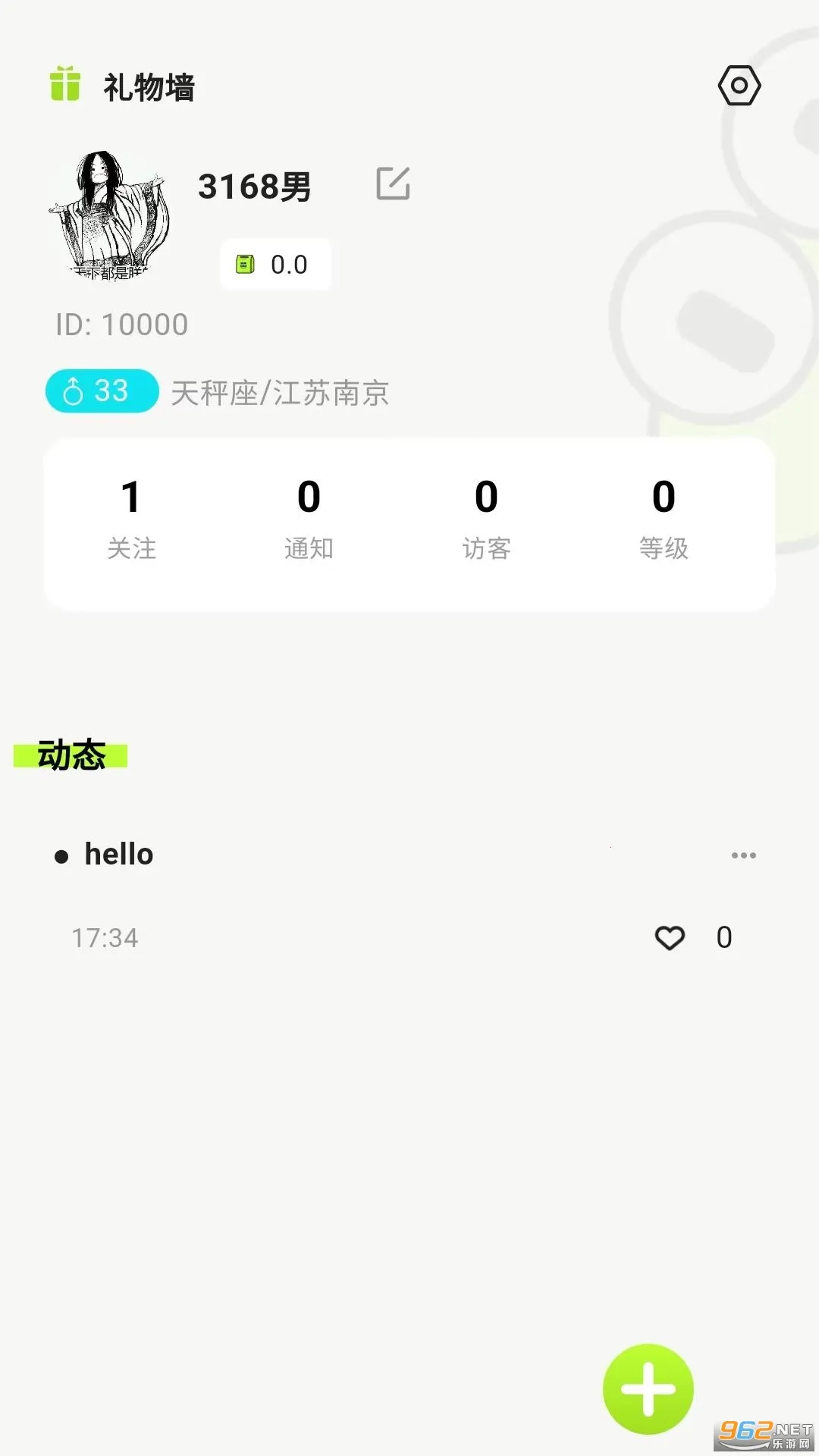Tap the like count 0 next to heart
Viewport: 819px width, 1456px height.
tap(723, 938)
